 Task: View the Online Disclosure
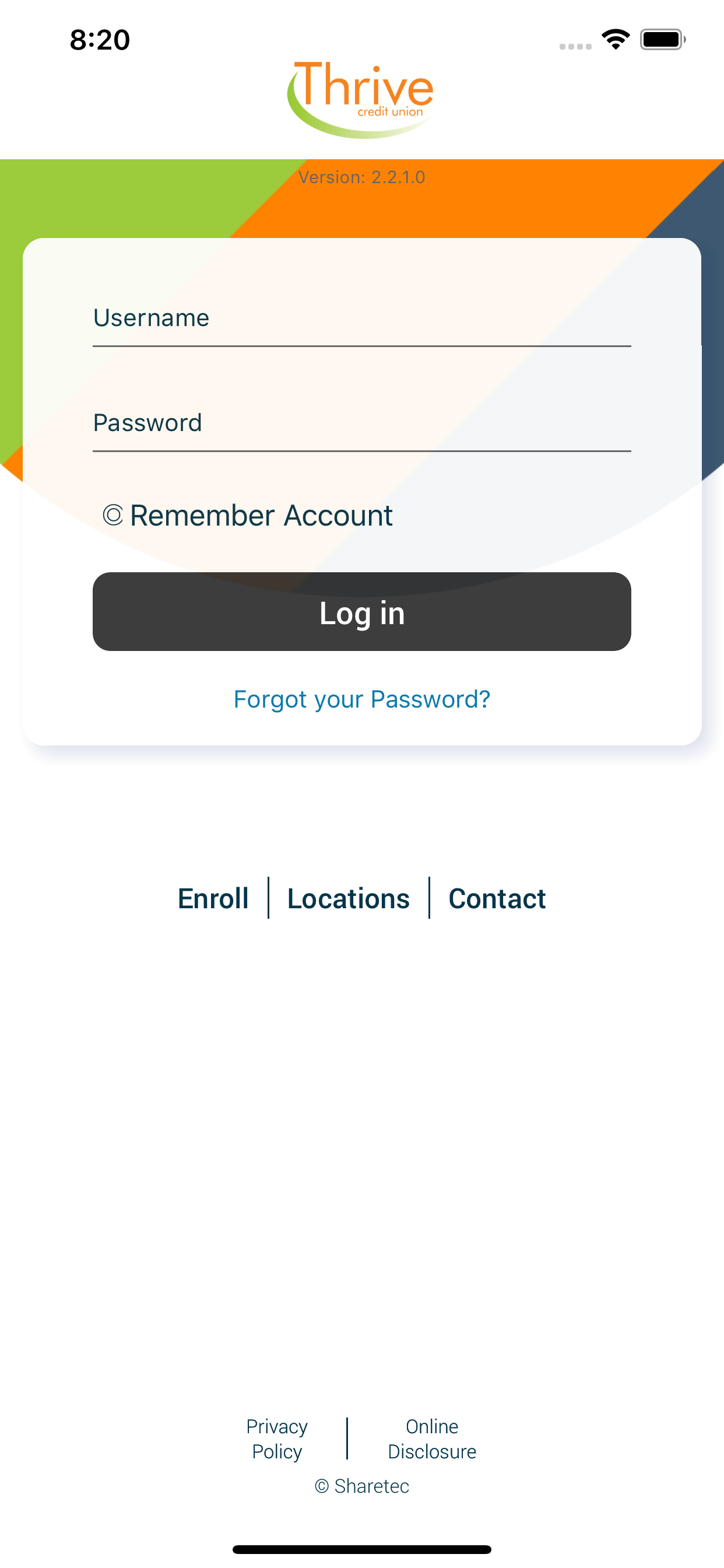coord(431,1439)
